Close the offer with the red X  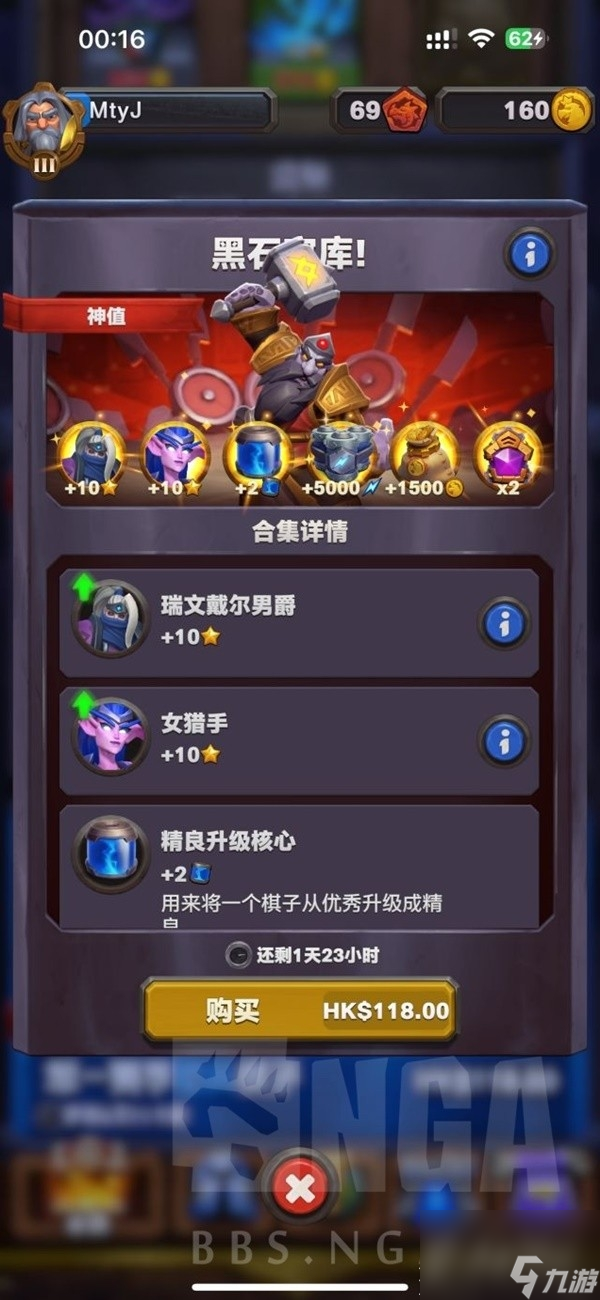[299, 1189]
